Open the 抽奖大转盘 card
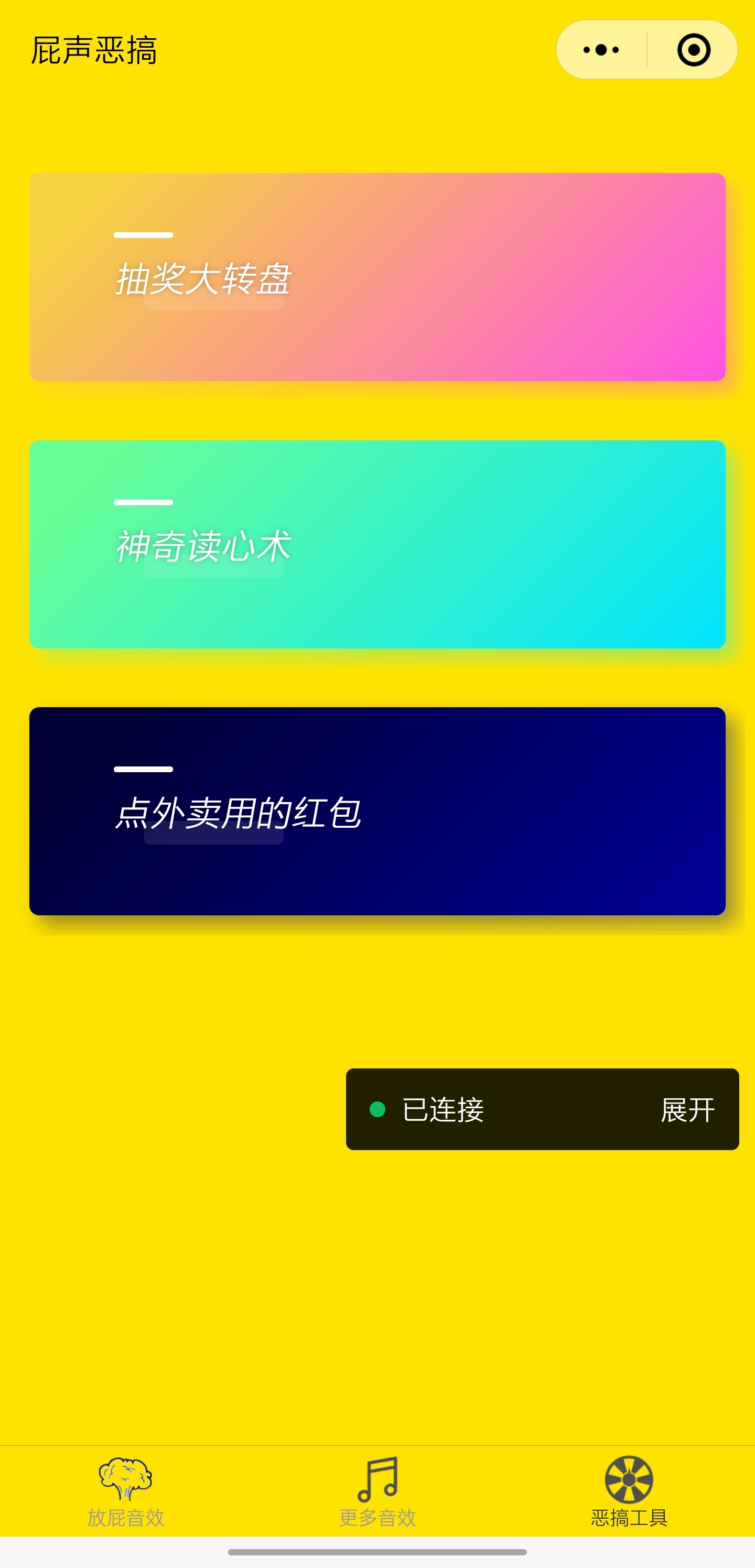755x1568 pixels. click(377, 277)
